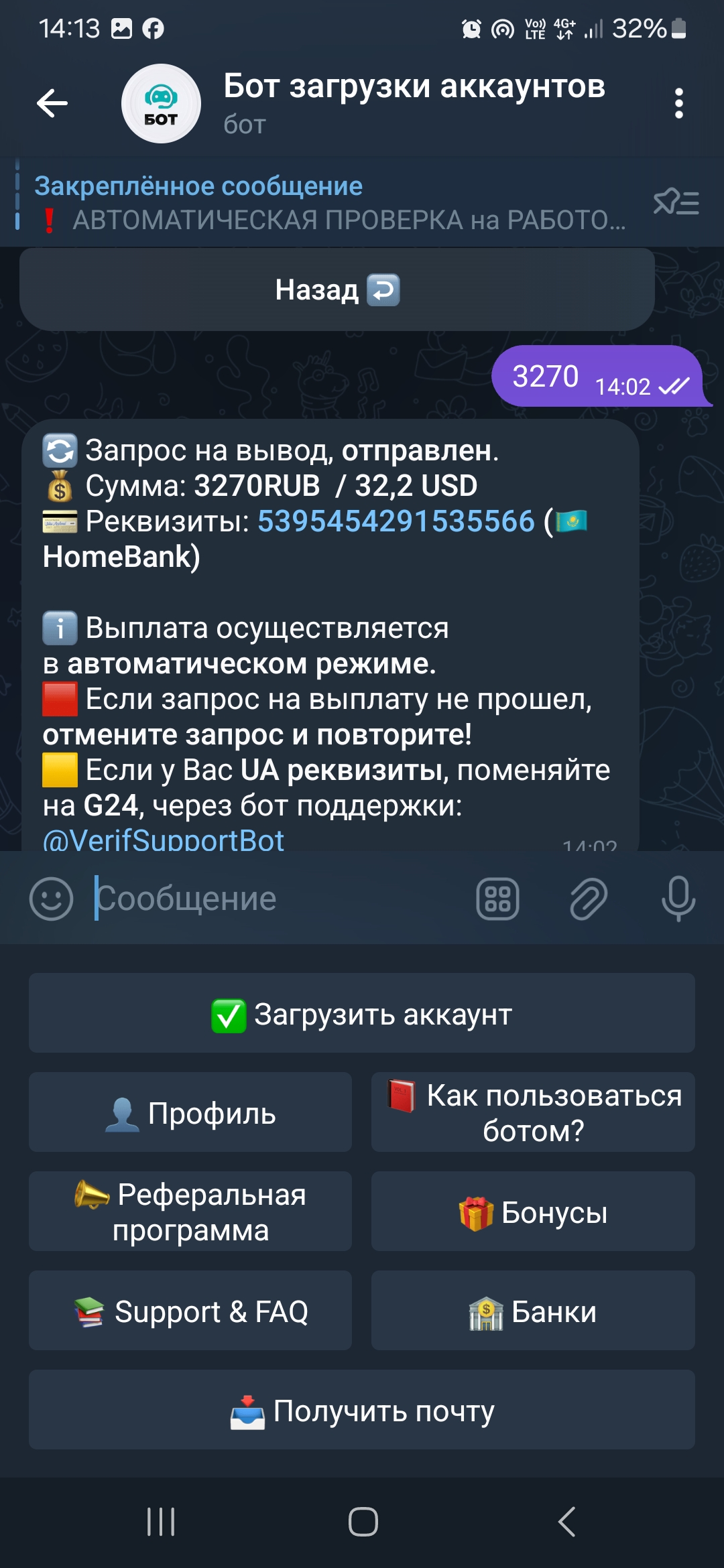Open Реферальная программа
Screen dimensions: 724x1568
point(190,1212)
